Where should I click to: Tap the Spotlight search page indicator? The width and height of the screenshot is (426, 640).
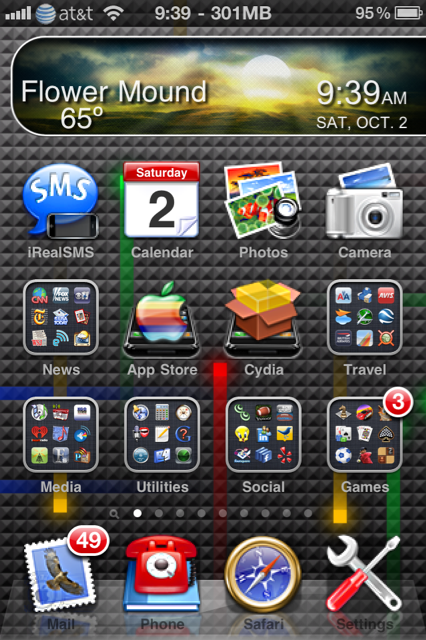(114, 514)
